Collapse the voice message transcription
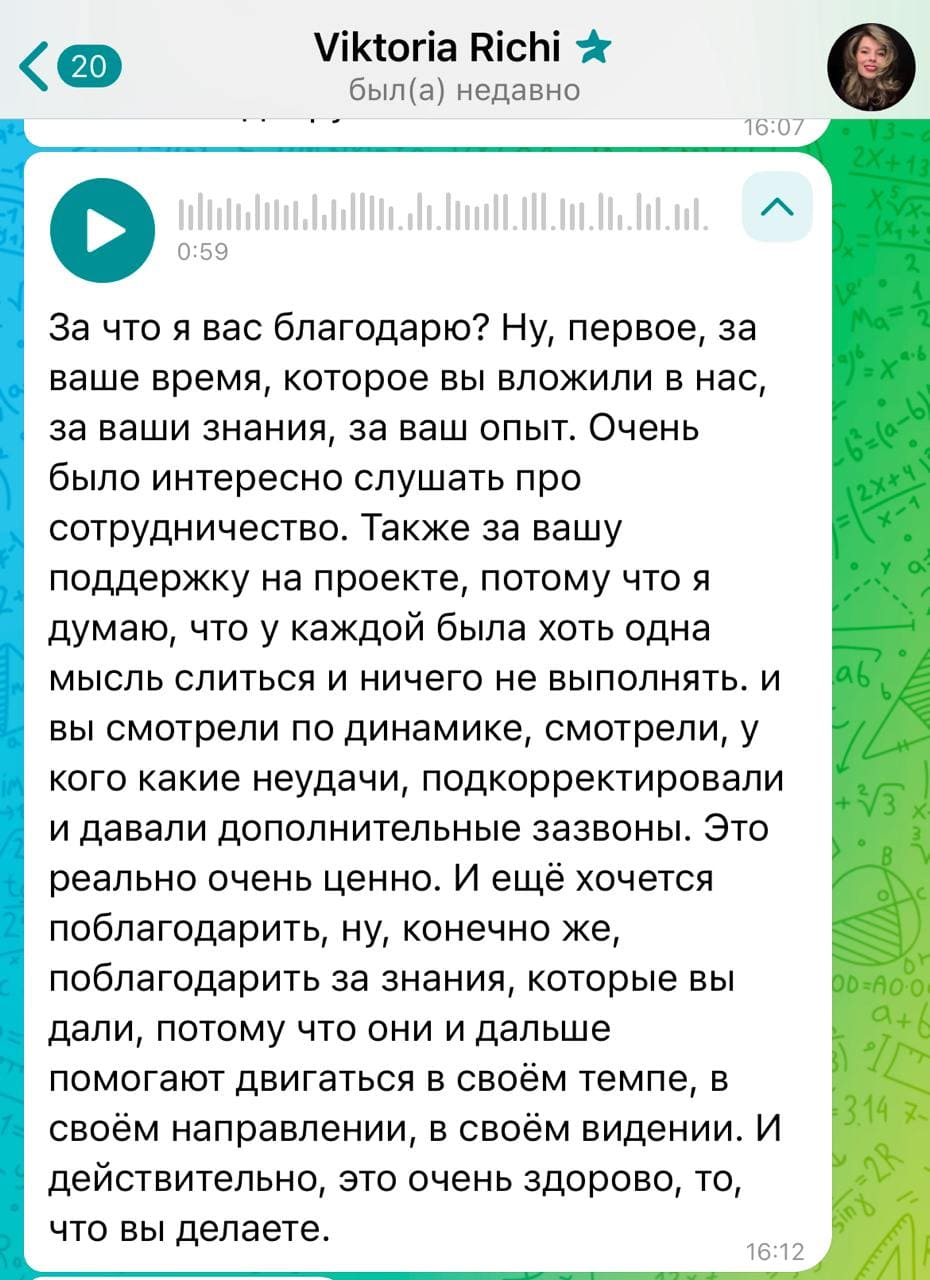The width and height of the screenshot is (930, 1280). 777,207
